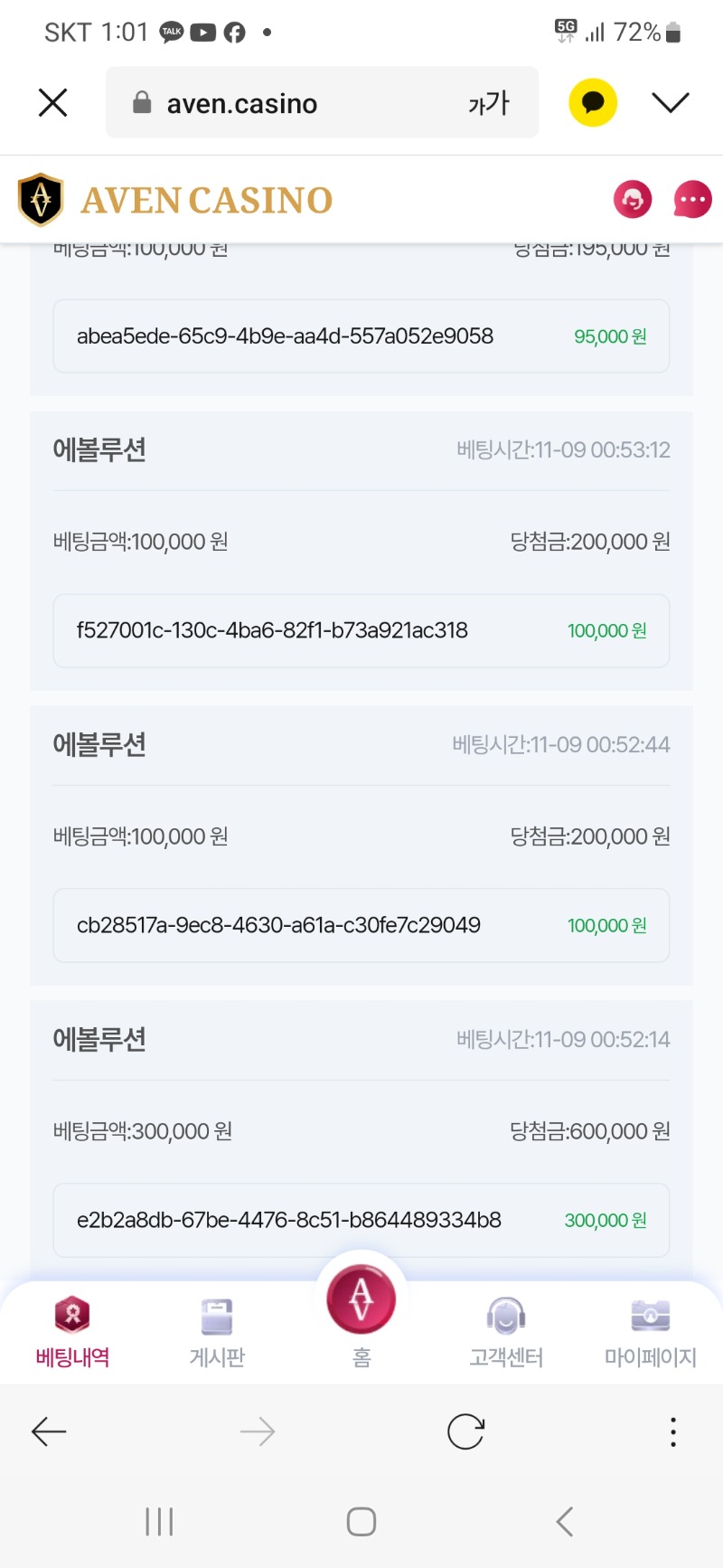Open bet record abea5ede-65c9-4b9e-aa4d-557a052e9058
The height and width of the screenshot is (1568, 723).
click(x=361, y=335)
